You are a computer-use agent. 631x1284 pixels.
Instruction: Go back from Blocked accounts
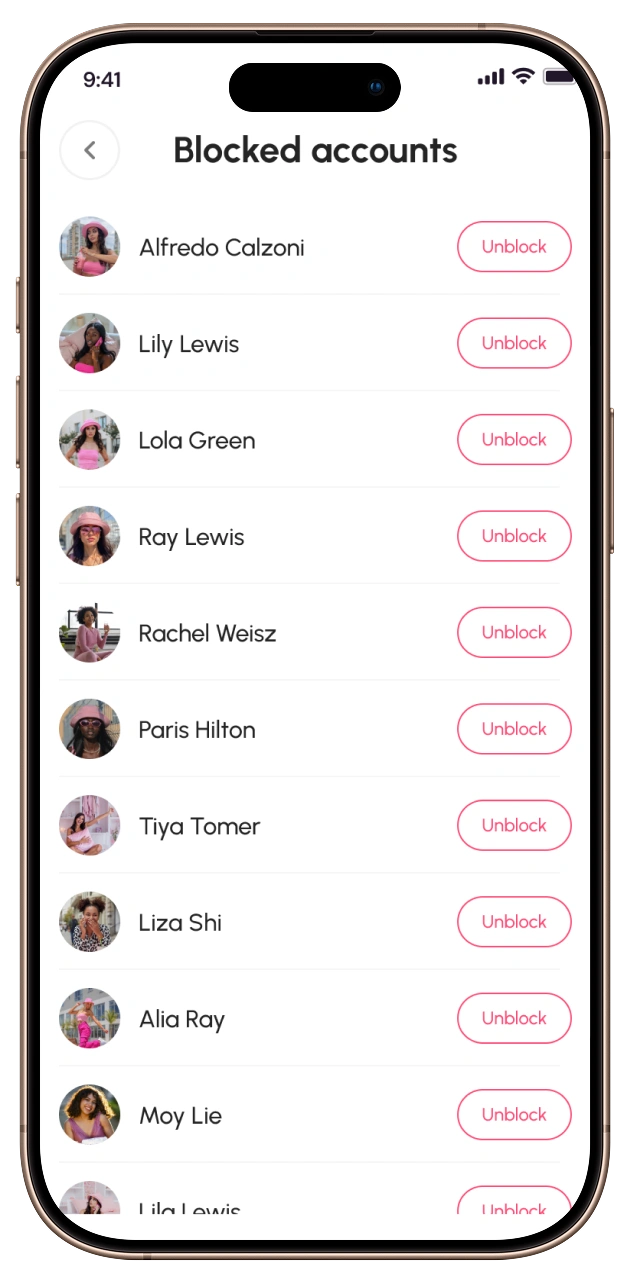coord(89,151)
